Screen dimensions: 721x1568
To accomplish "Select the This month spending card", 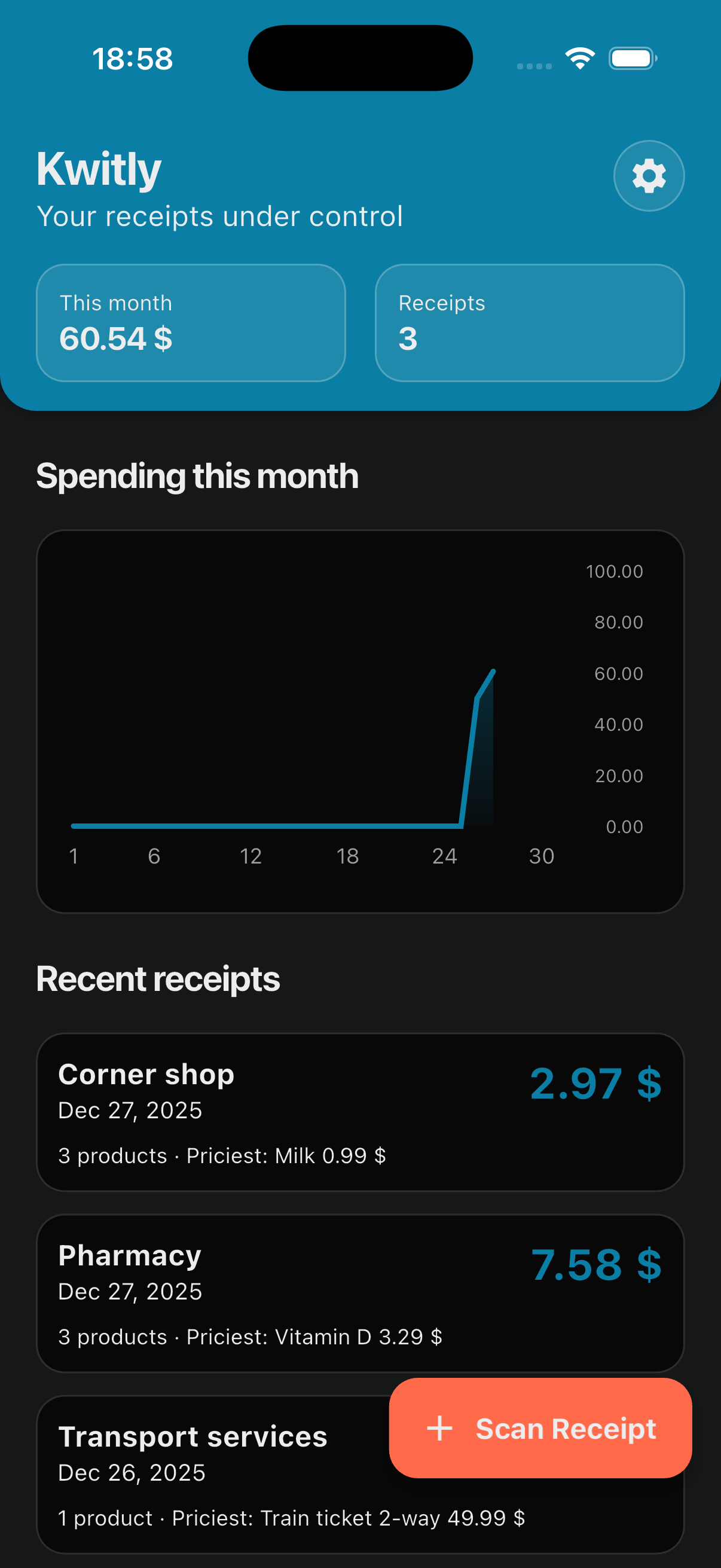I will pyautogui.click(x=192, y=322).
